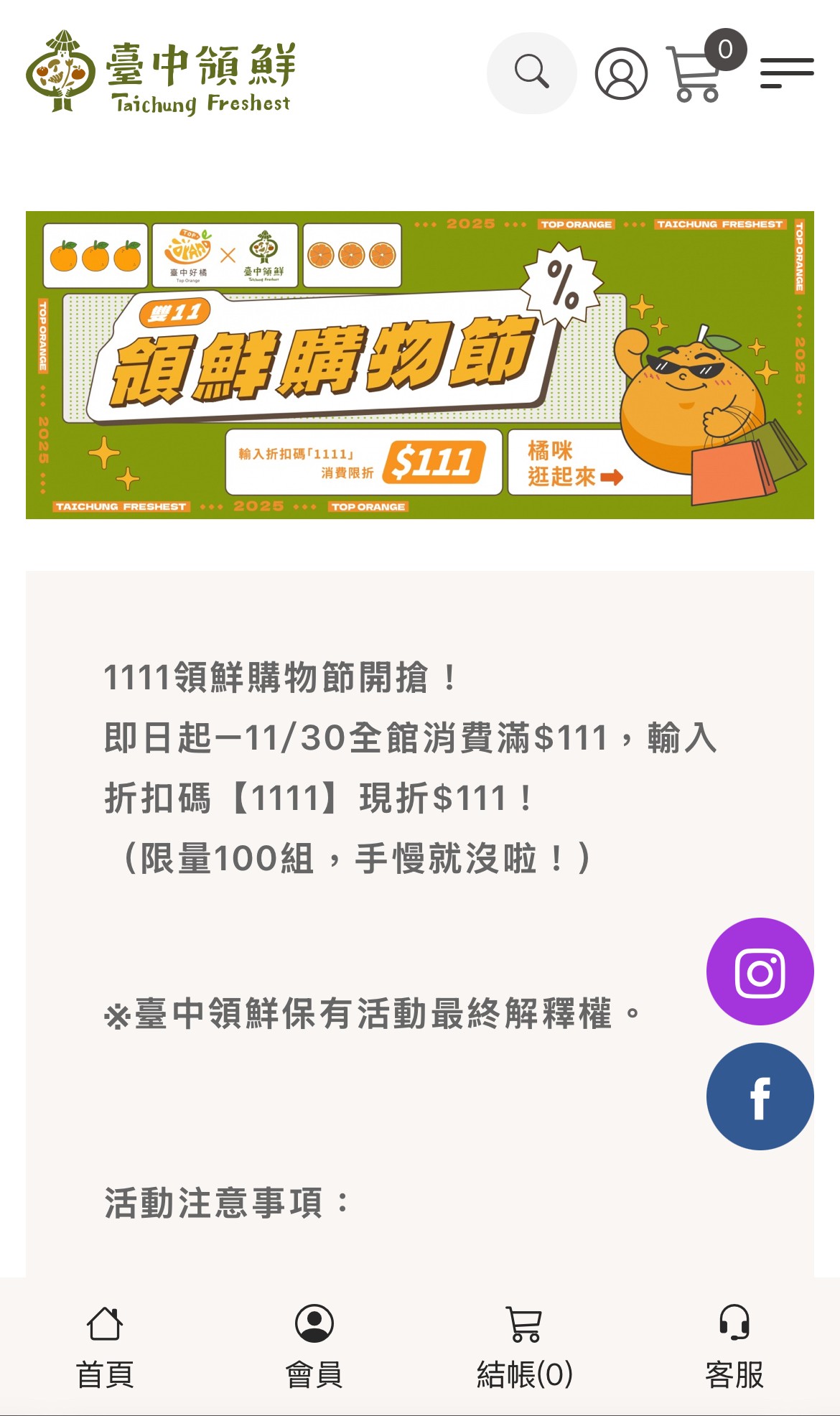
Task: Open the shopping cart icon
Action: [694, 75]
